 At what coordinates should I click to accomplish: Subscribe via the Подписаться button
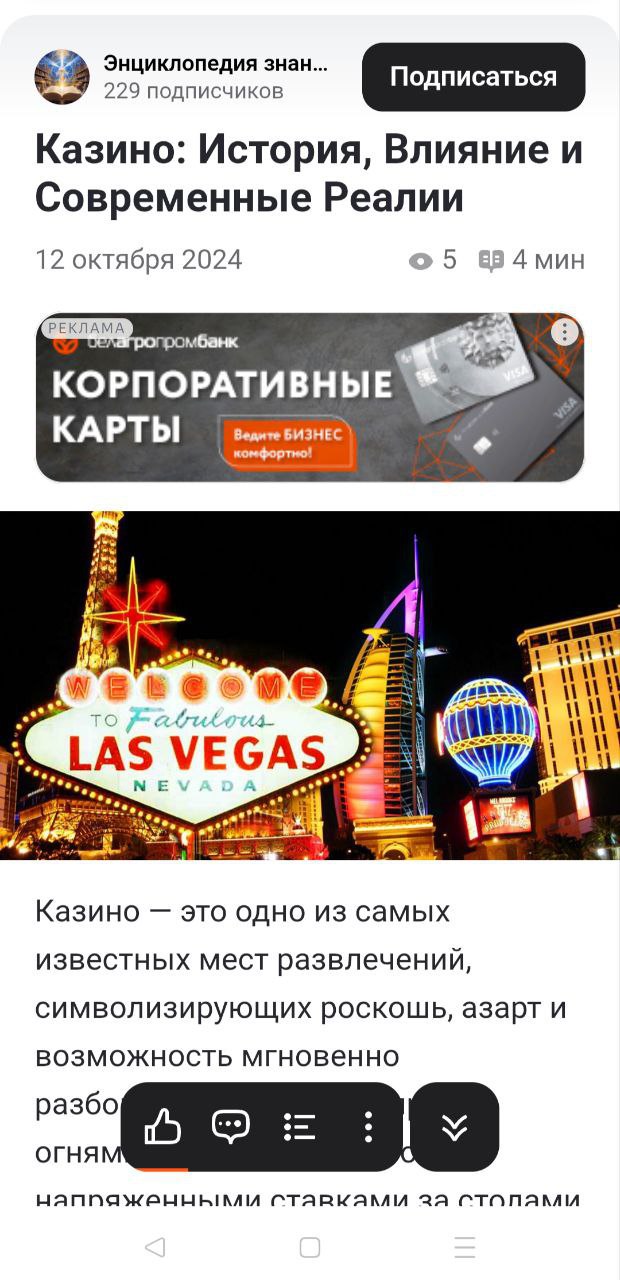(473, 77)
